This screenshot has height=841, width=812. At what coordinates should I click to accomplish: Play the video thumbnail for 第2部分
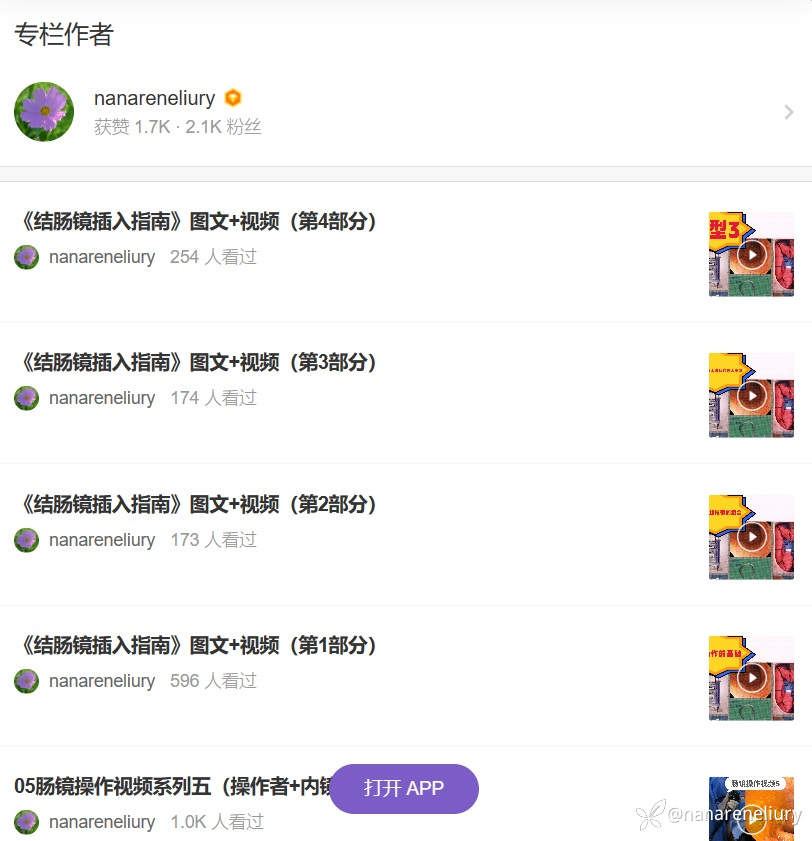point(751,537)
